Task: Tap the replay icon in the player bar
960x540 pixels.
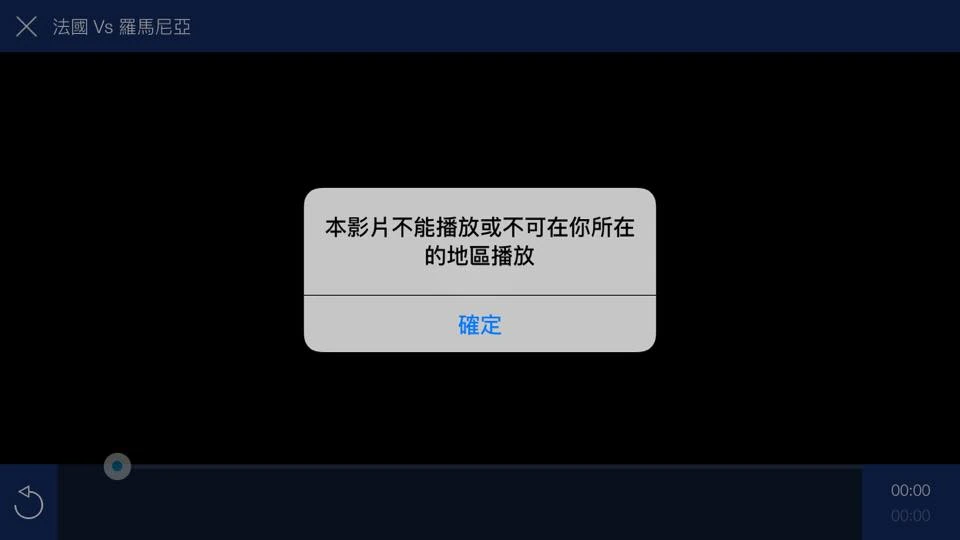Action: coord(28,502)
